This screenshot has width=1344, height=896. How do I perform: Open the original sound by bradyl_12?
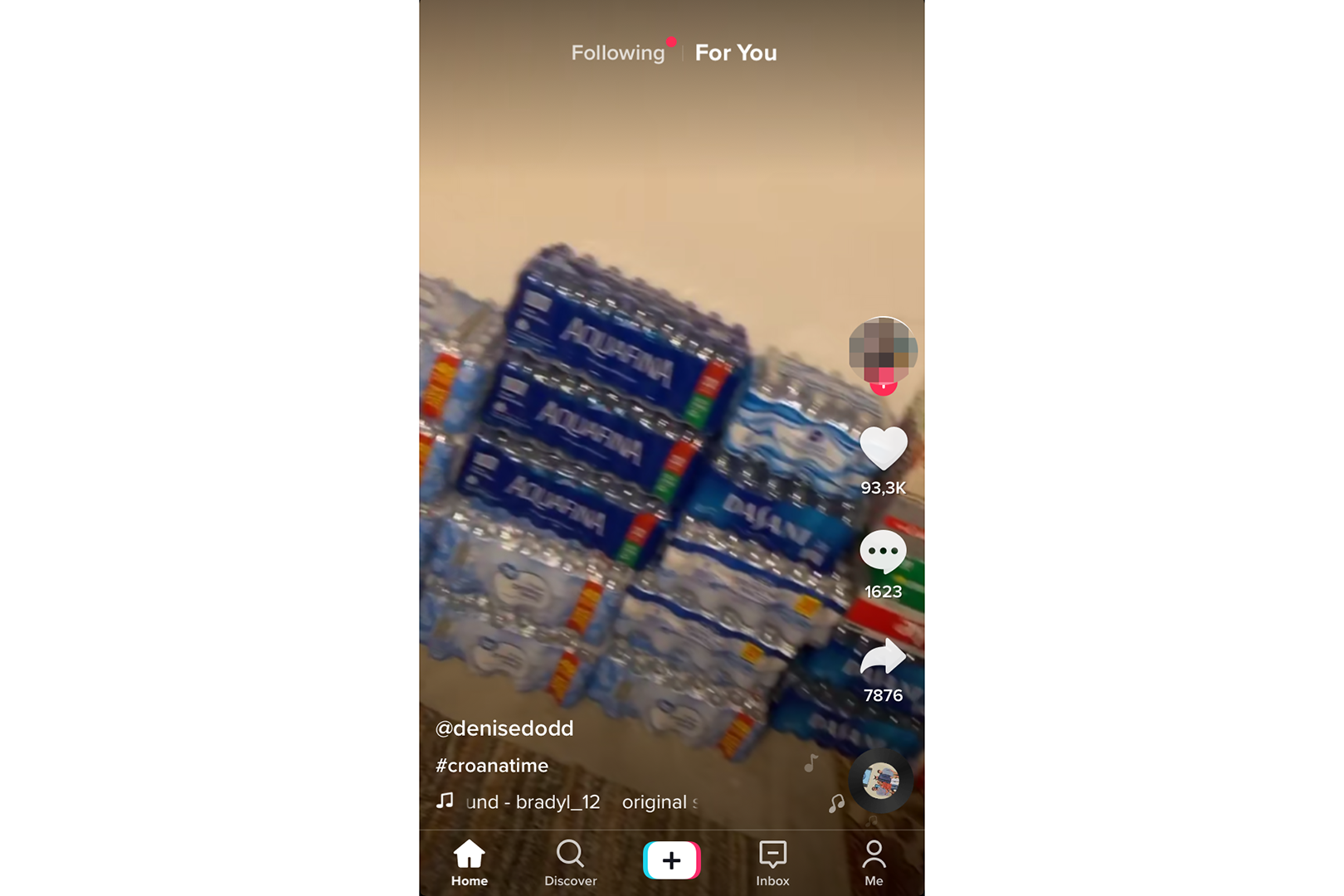pos(564,802)
